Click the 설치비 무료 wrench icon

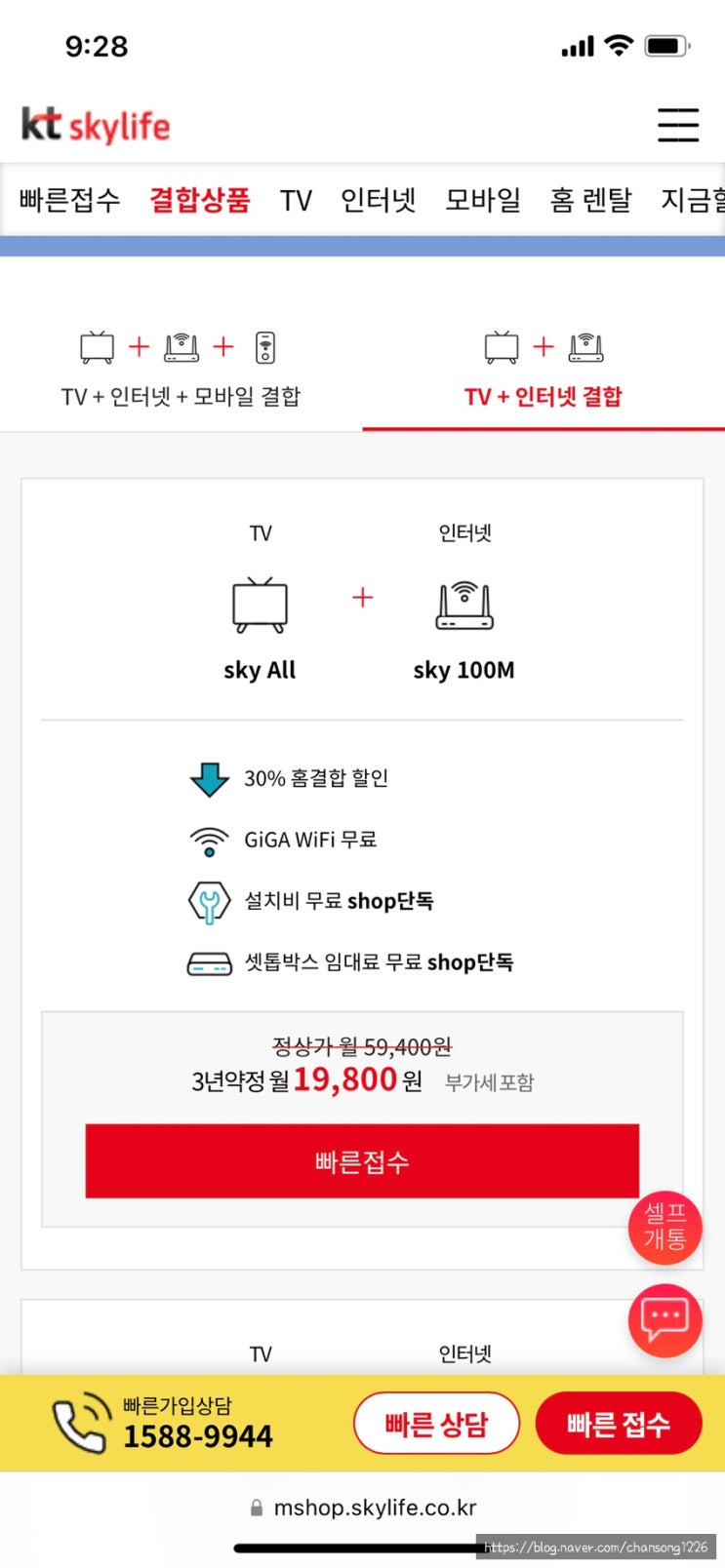tap(208, 899)
